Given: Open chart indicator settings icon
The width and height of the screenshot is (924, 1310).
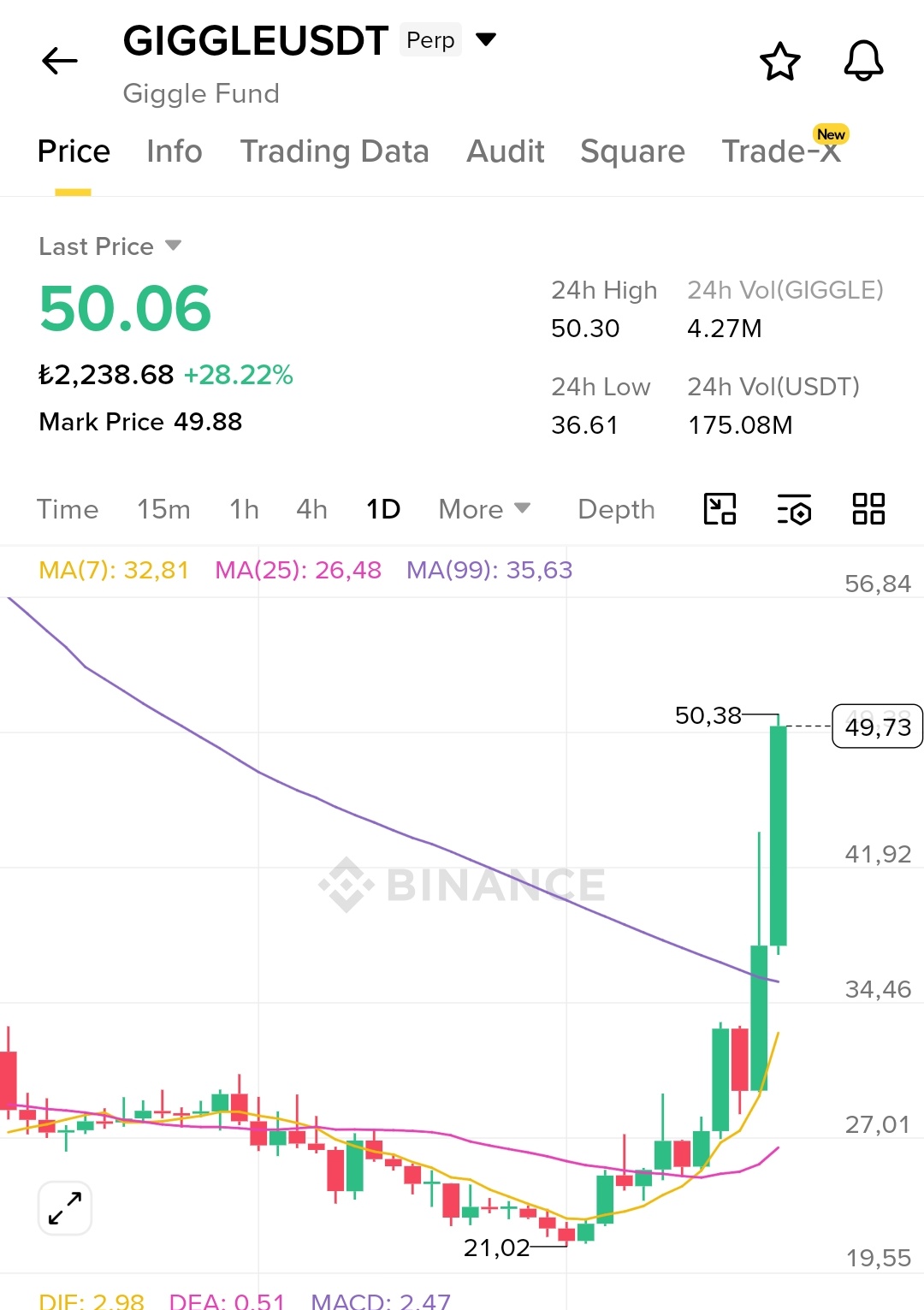Looking at the screenshot, I should 794,509.
